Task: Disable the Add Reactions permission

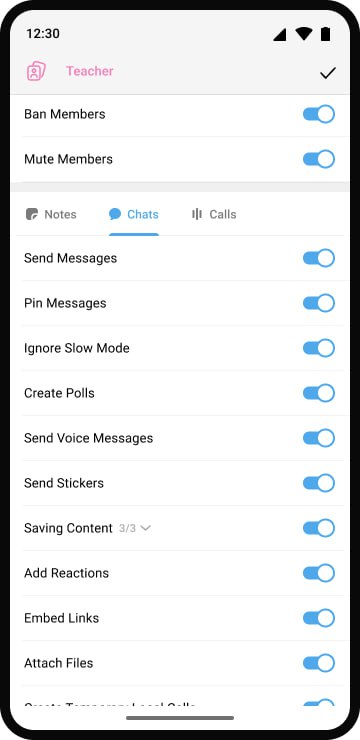Action: point(319,573)
